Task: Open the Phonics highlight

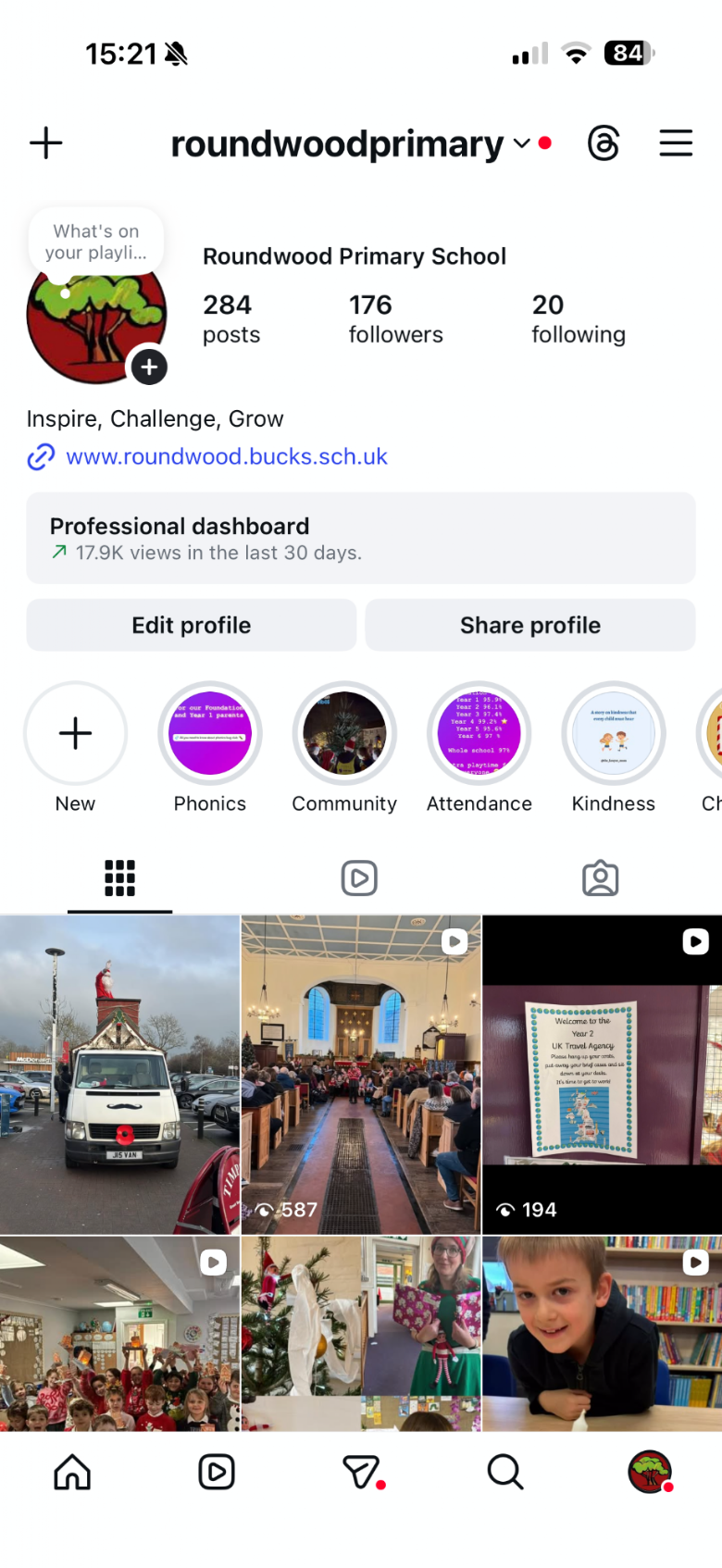Action: (x=210, y=734)
